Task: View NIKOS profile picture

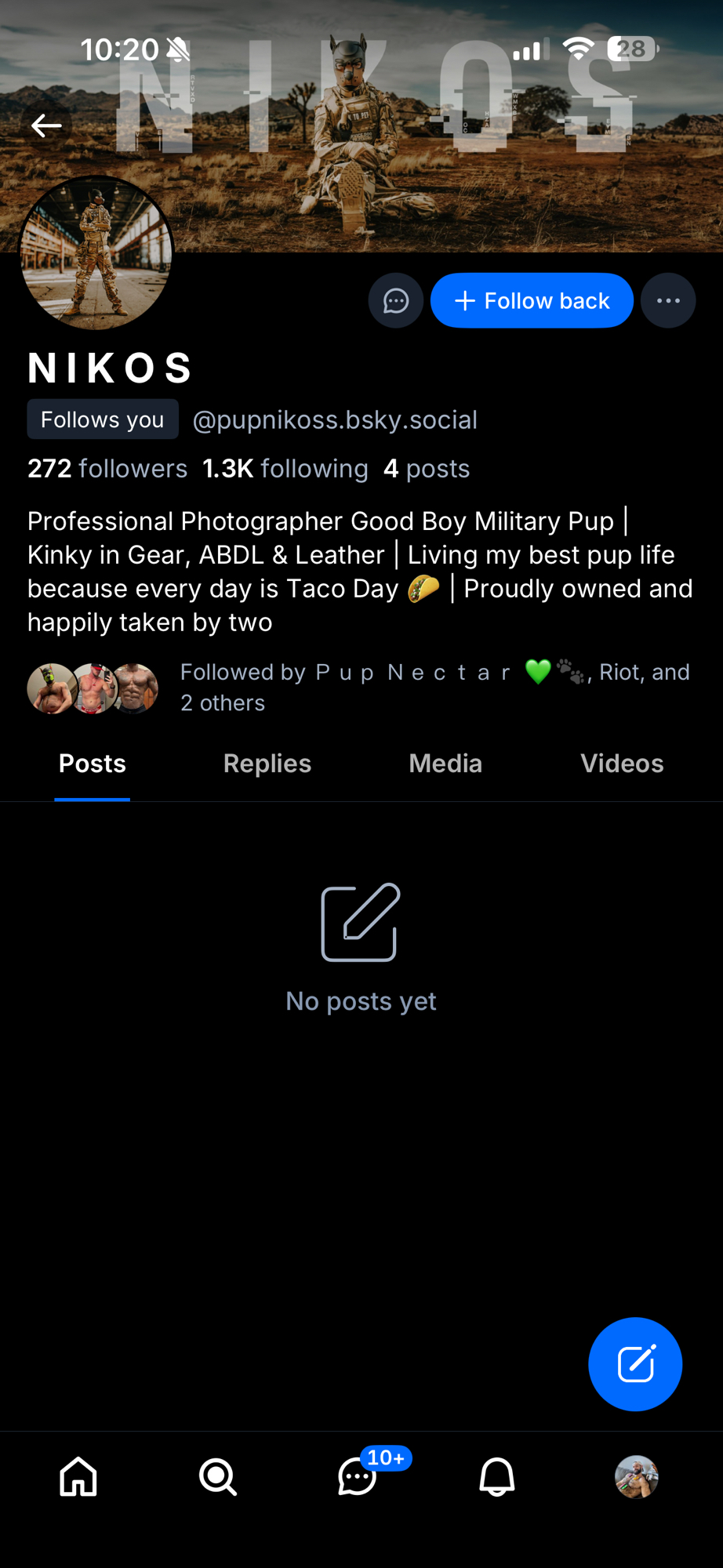Action: 96,252
